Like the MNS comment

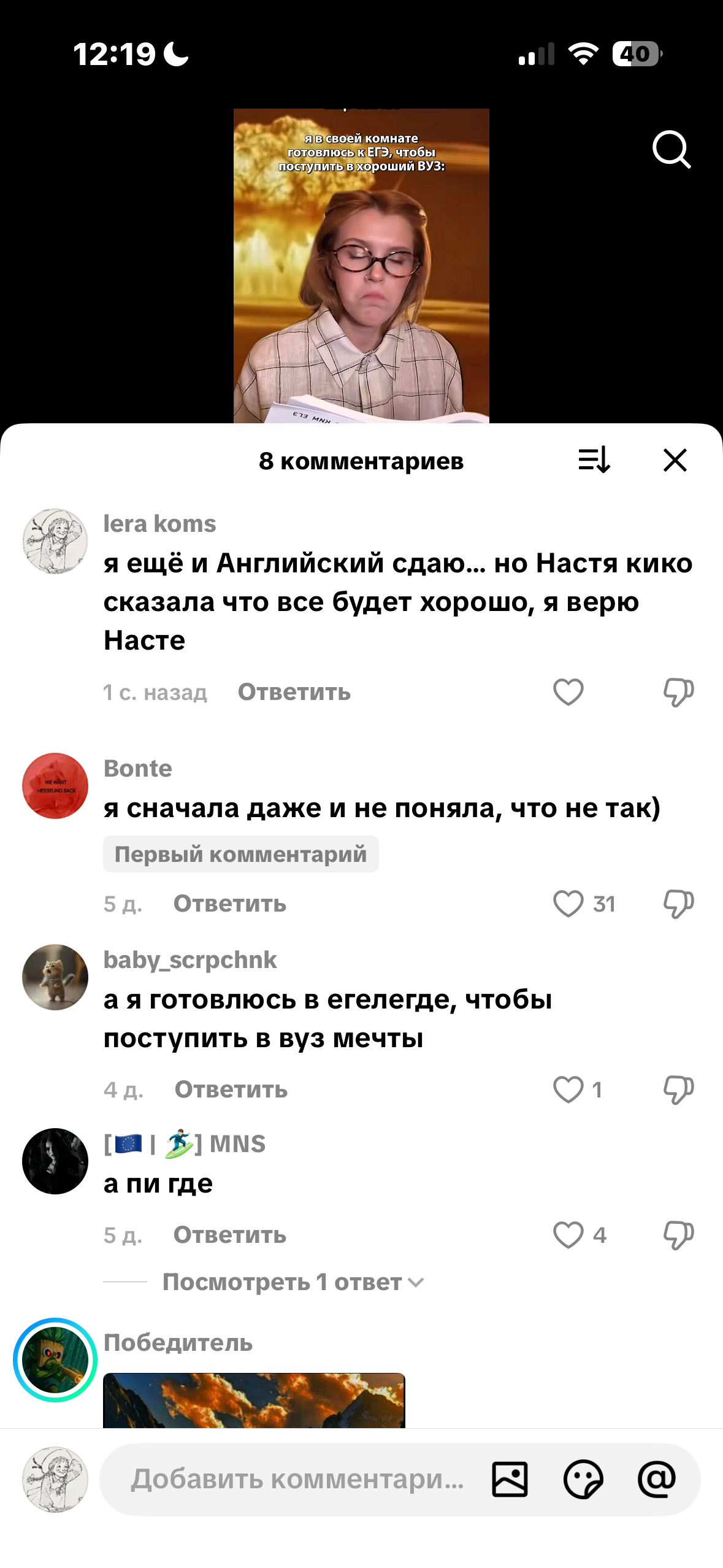(x=568, y=1235)
